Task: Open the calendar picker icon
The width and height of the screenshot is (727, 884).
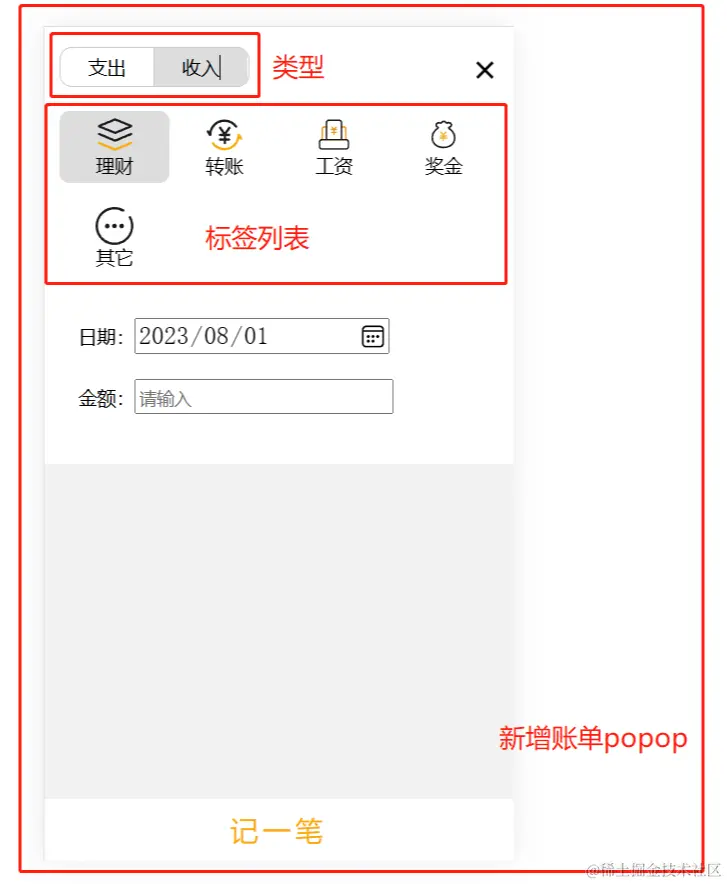Action: coord(372,336)
